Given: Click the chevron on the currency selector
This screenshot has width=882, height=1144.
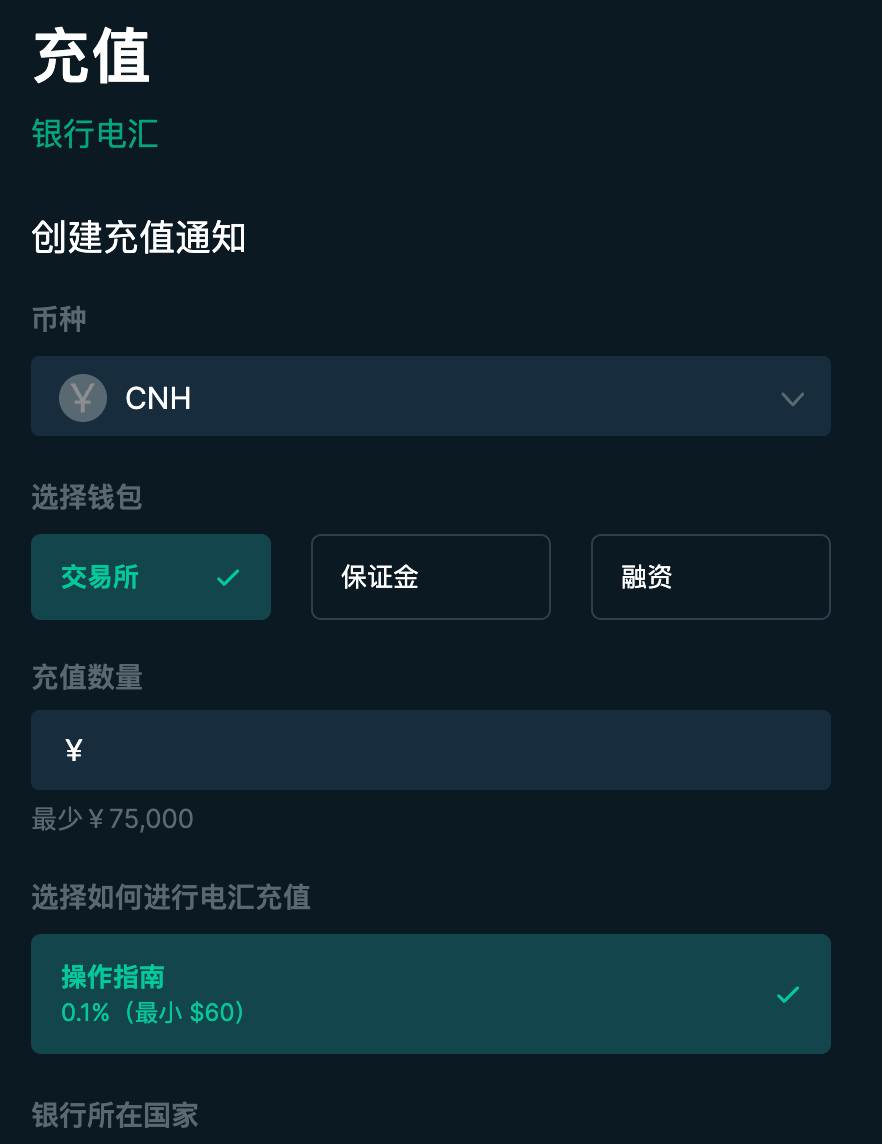Looking at the screenshot, I should point(793,398).
